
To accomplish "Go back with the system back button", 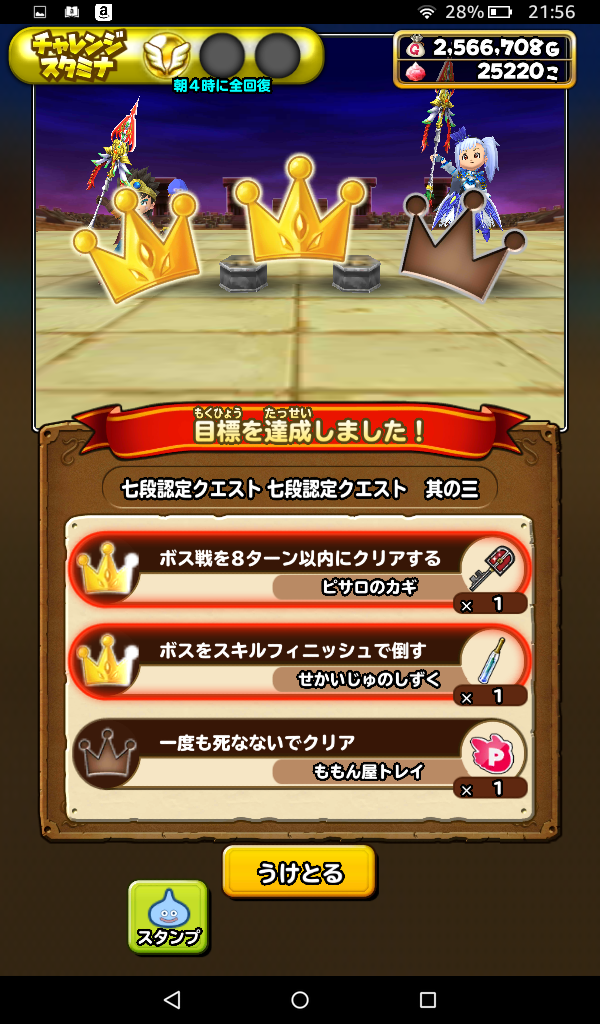I will [172, 999].
